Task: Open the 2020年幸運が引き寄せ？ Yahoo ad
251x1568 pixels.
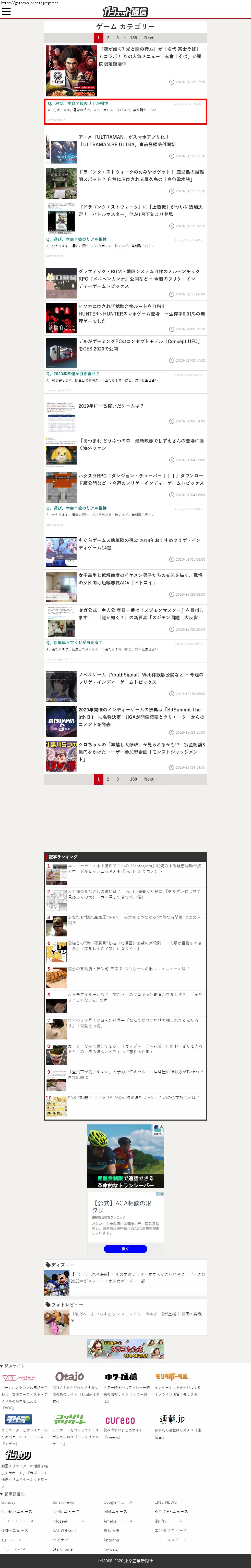Action: 73,374
